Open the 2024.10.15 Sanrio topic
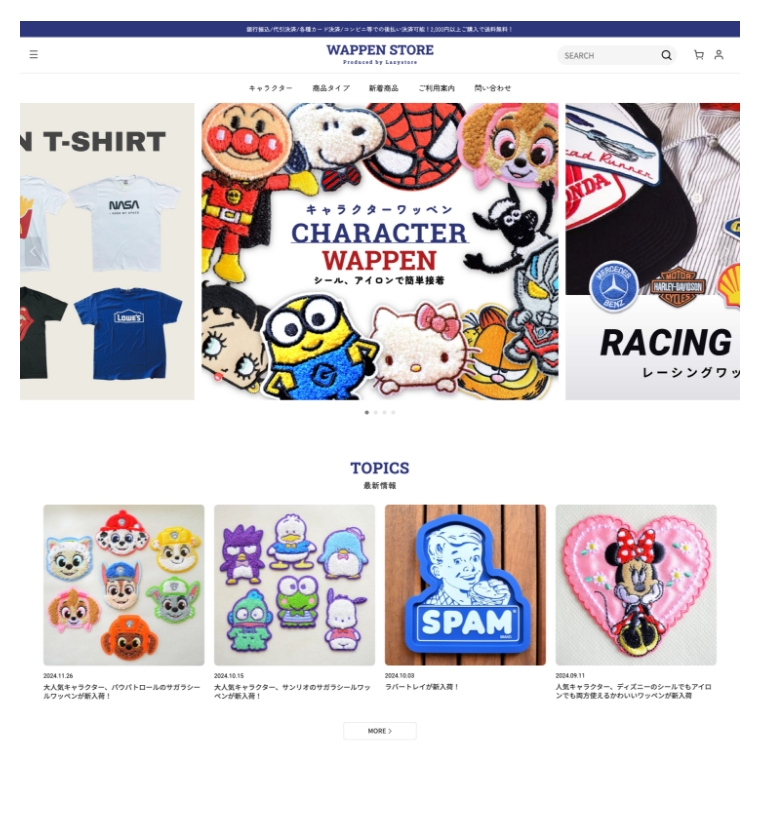This screenshot has height=820, width=760. pyautogui.click(x=294, y=585)
